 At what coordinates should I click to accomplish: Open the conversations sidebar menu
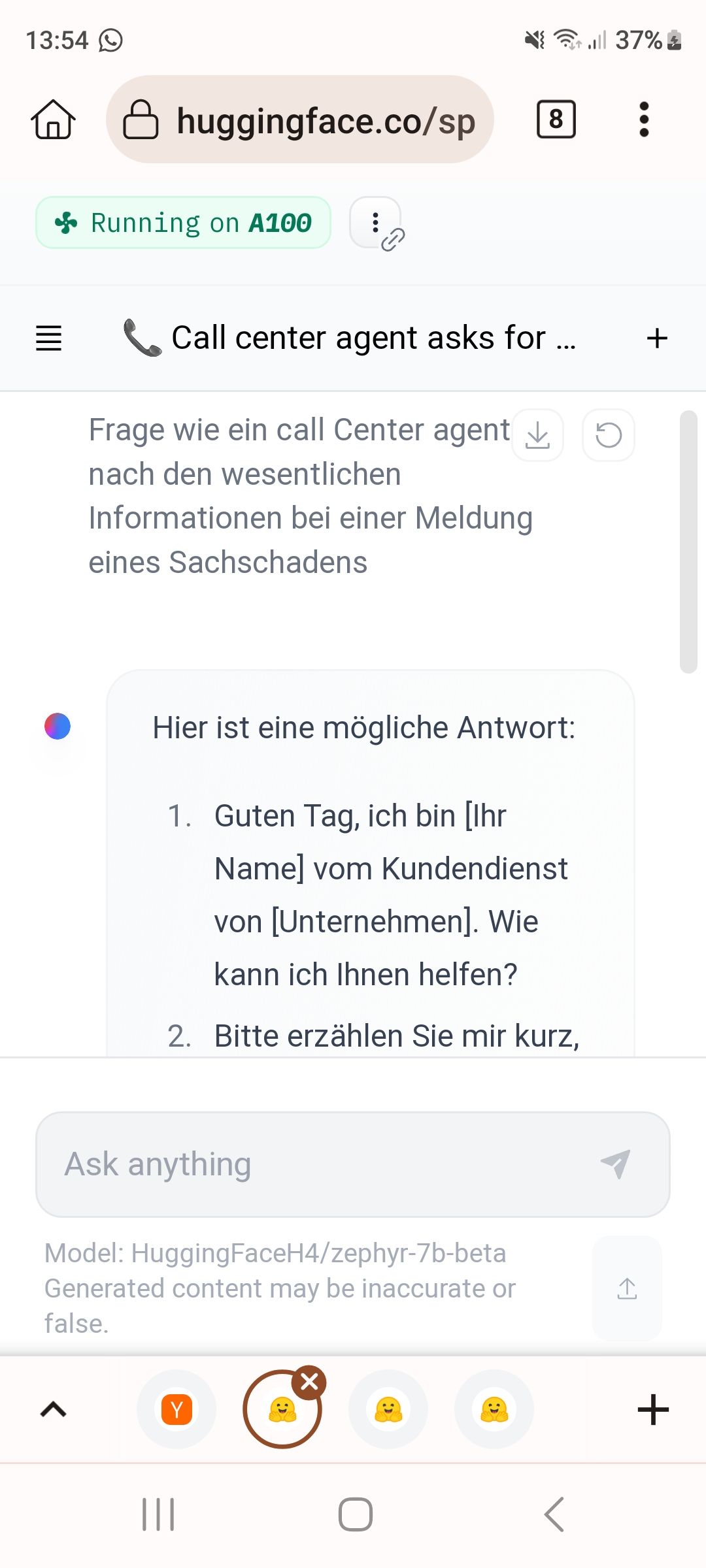(x=48, y=338)
